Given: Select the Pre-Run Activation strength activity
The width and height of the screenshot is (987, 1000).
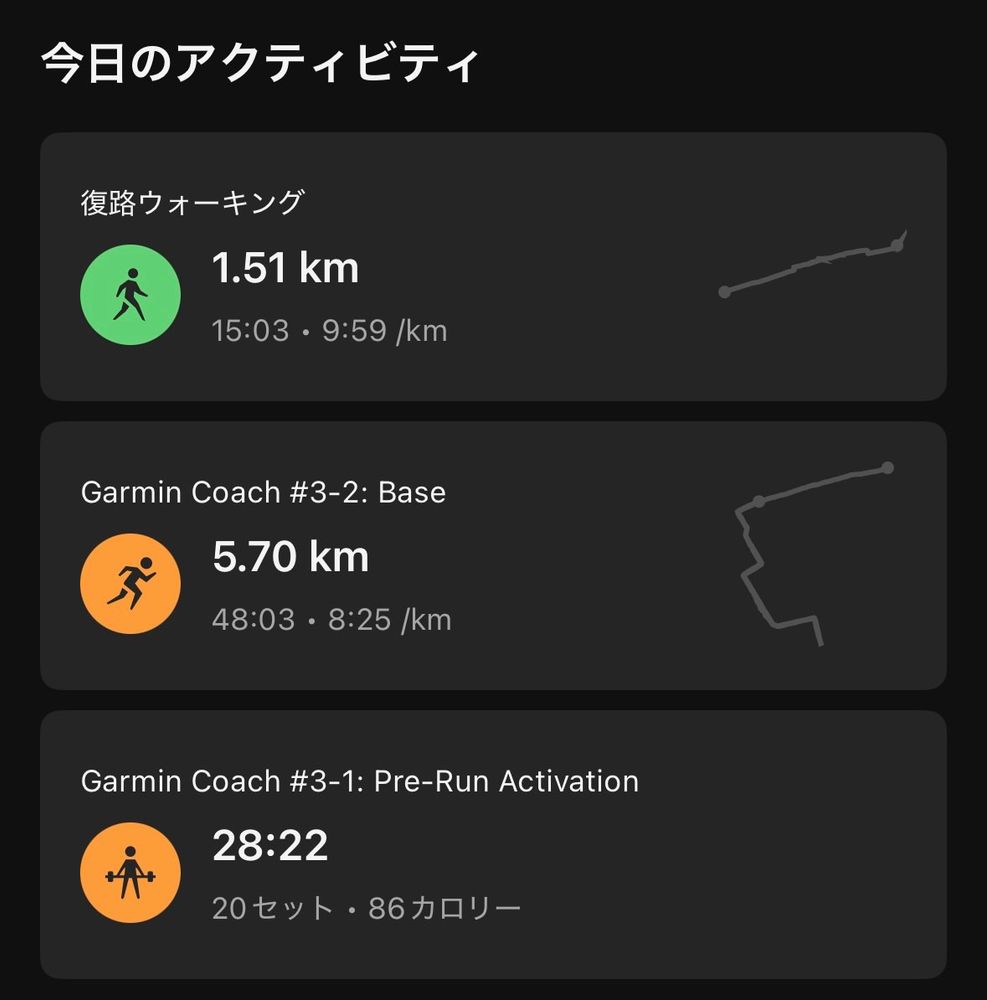Looking at the screenshot, I should (x=493, y=844).
